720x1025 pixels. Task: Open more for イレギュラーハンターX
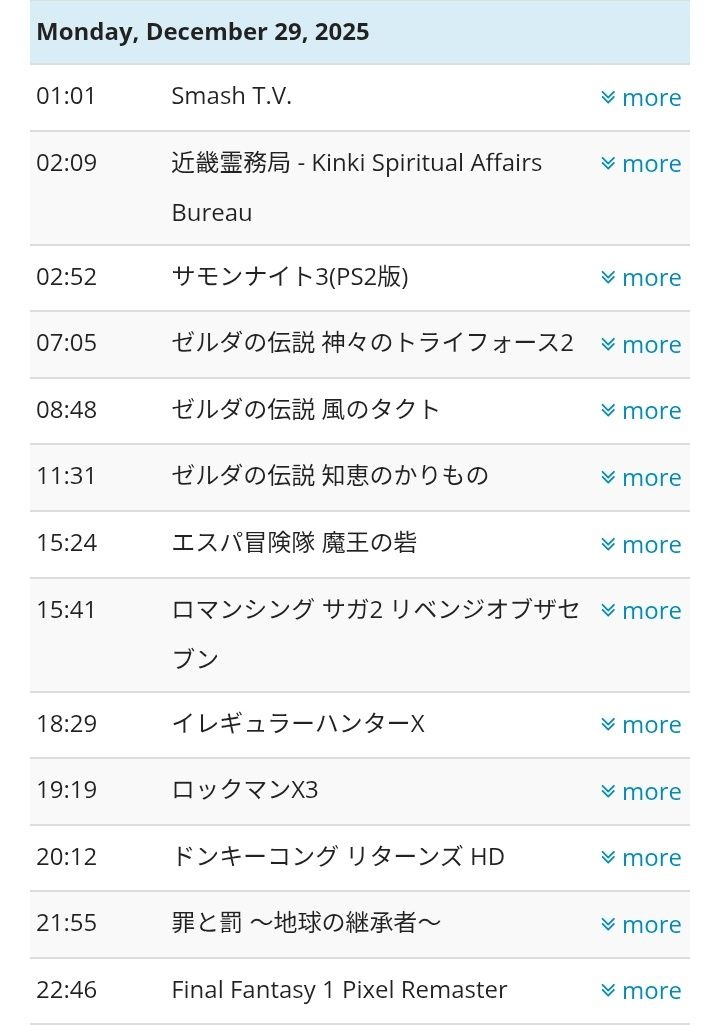pos(641,724)
